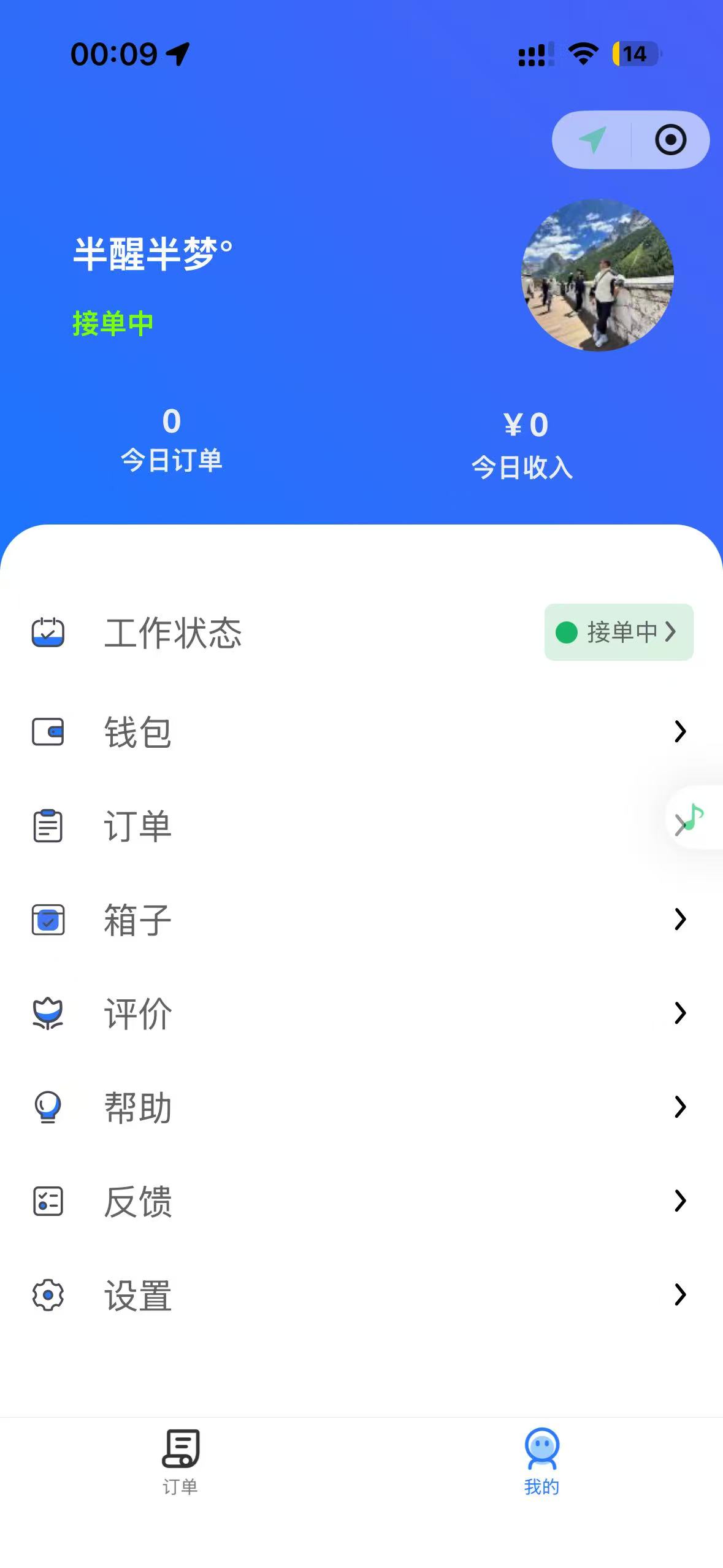Tap the calendar icon next to 工作状态
The height and width of the screenshot is (1568, 723).
click(x=48, y=634)
